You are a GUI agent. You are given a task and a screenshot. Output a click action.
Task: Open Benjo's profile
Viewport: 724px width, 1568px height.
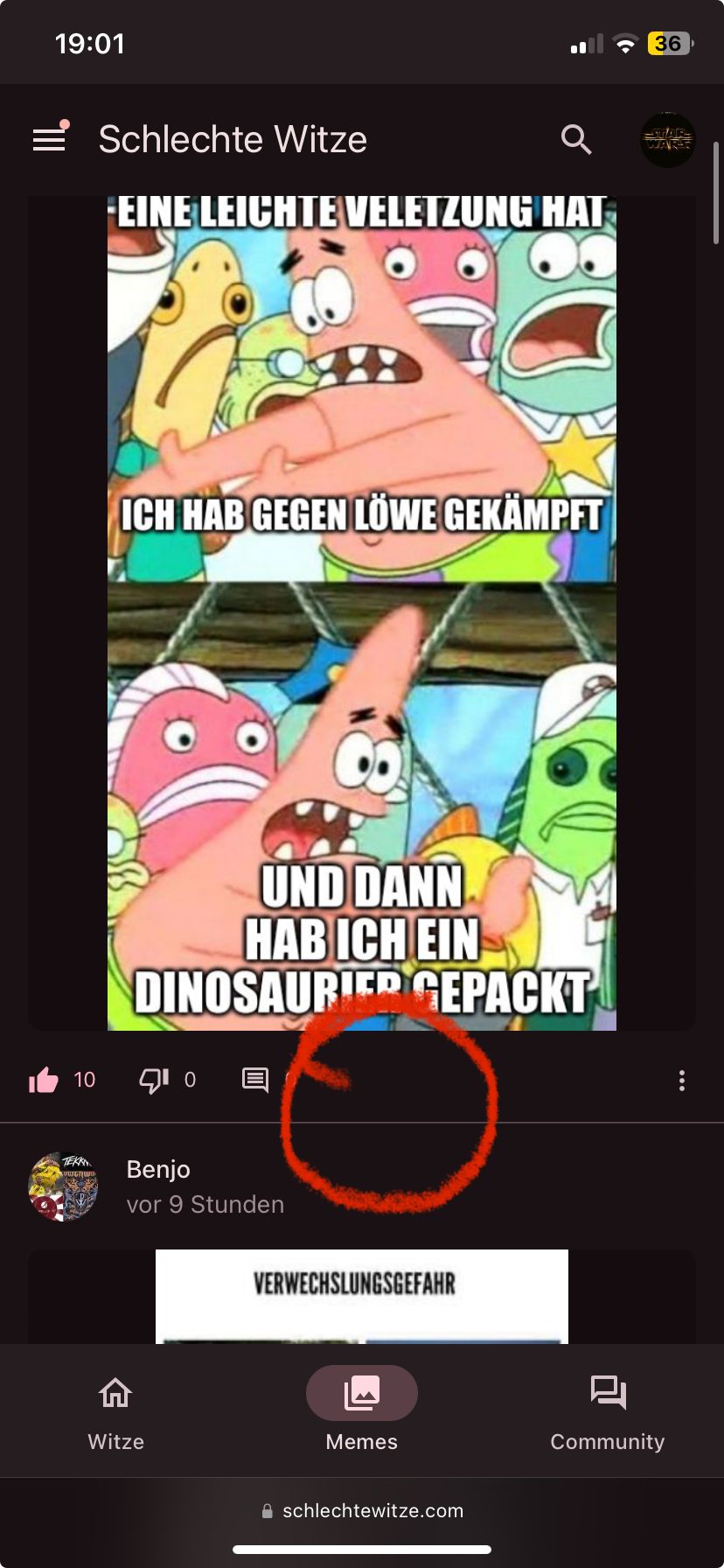click(x=63, y=1186)
